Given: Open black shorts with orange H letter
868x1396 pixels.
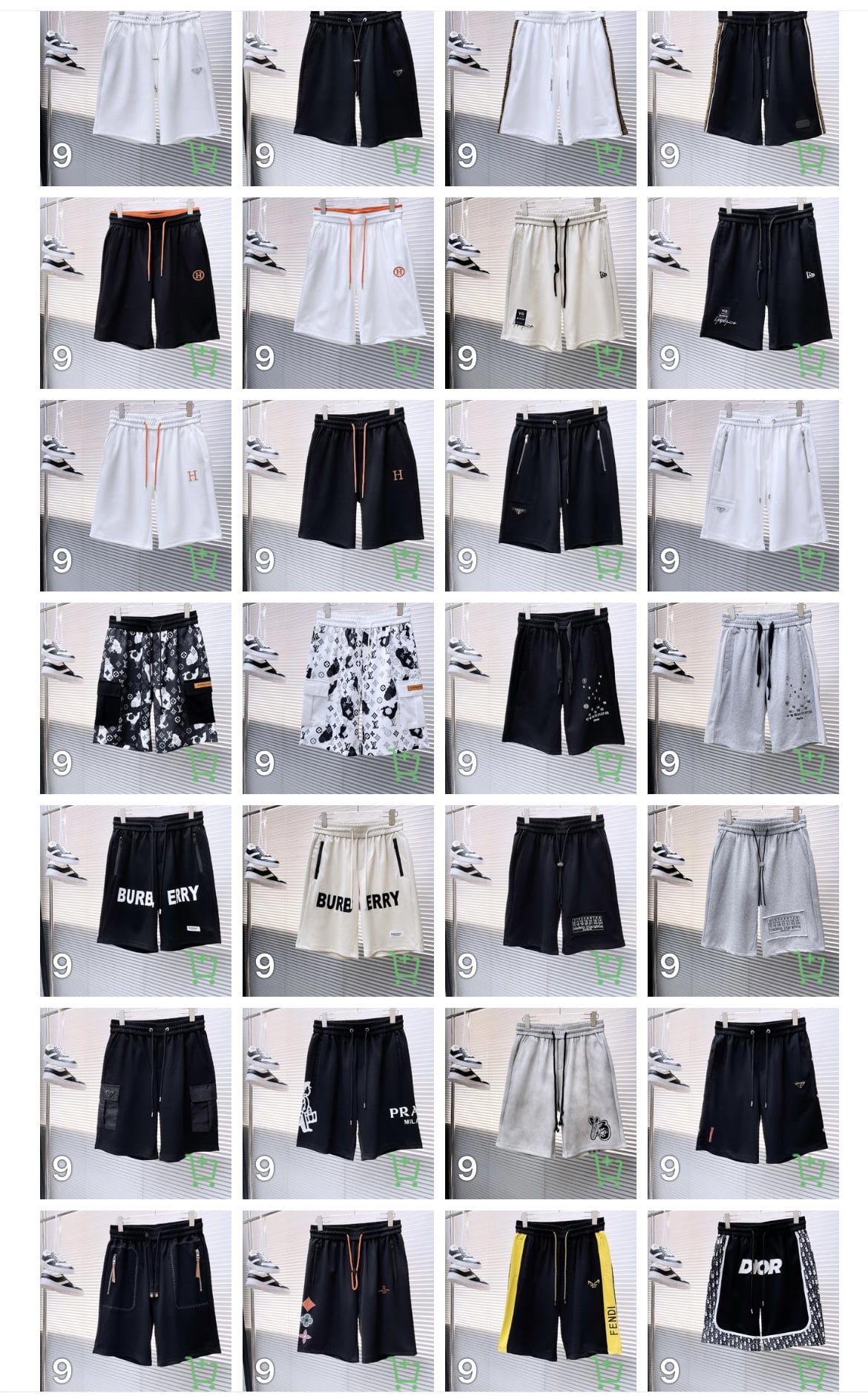Looking at the screenshot, I should coord(338,495).
